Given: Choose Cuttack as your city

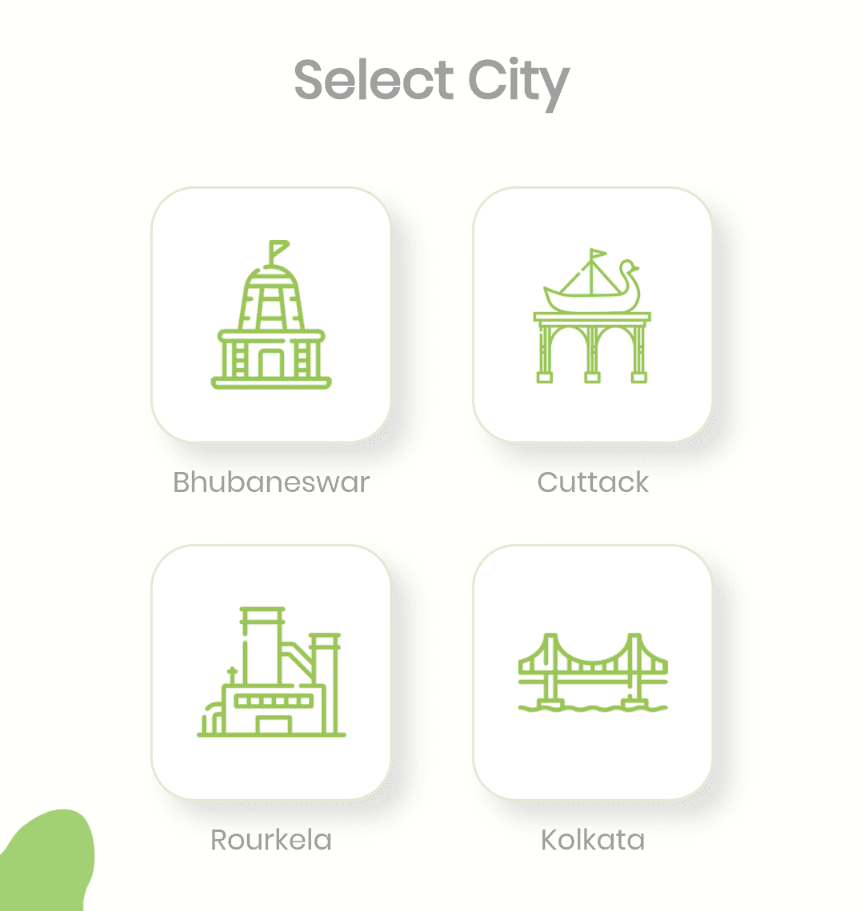Looking at the screenshot, I should tap(592, 315).
